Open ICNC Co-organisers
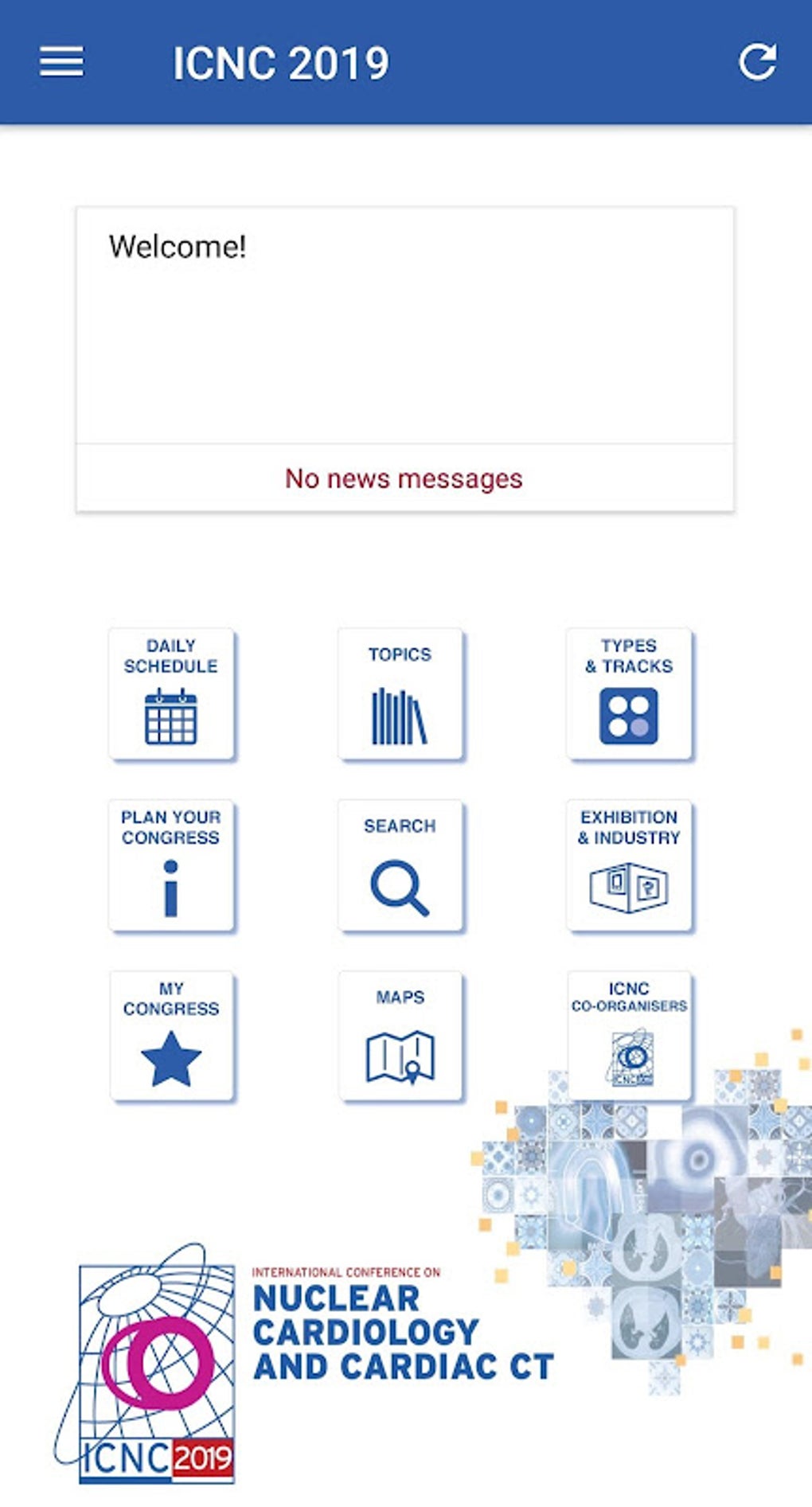Viewport: 812px width, 1507px height. [629, 1036]
